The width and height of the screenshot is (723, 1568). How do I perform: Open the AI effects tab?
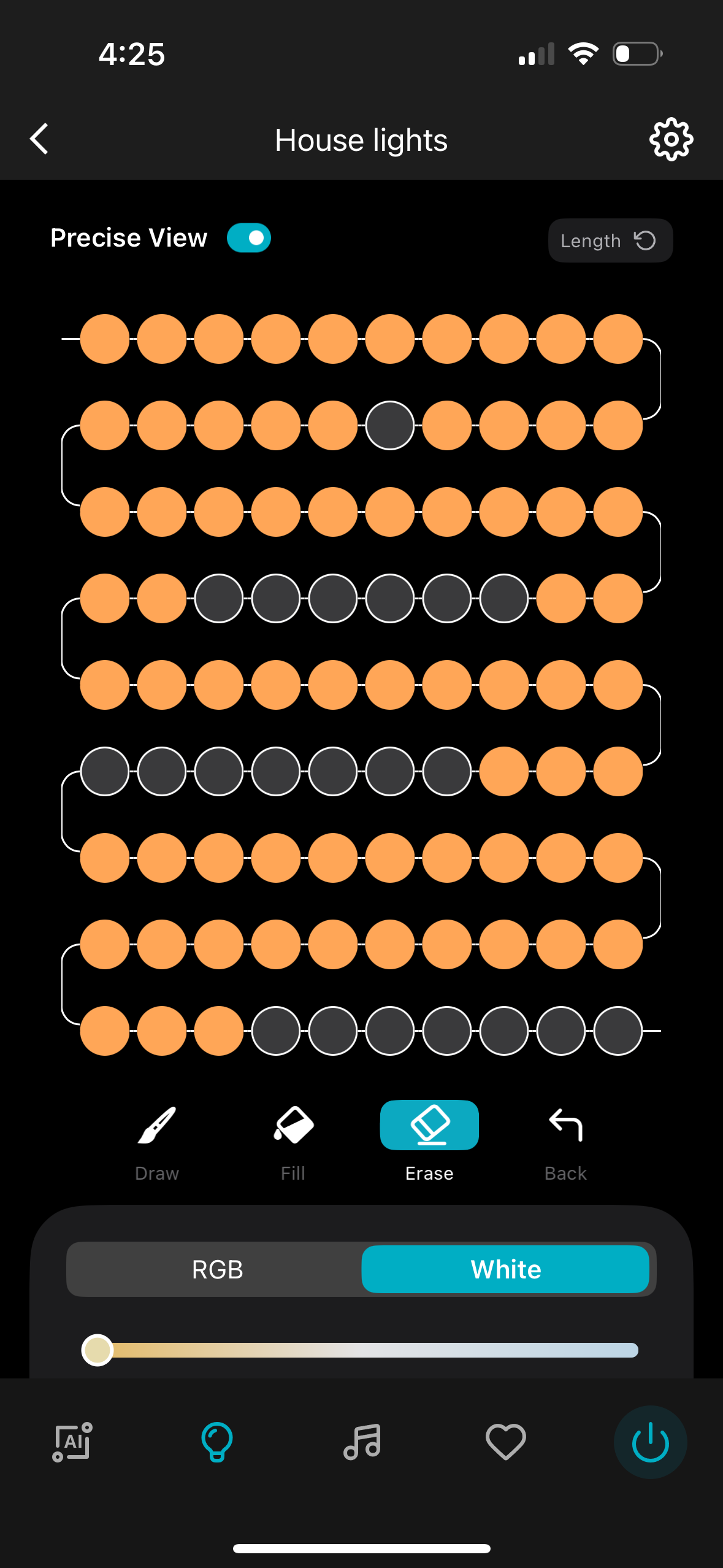(x=72, y=1442)
